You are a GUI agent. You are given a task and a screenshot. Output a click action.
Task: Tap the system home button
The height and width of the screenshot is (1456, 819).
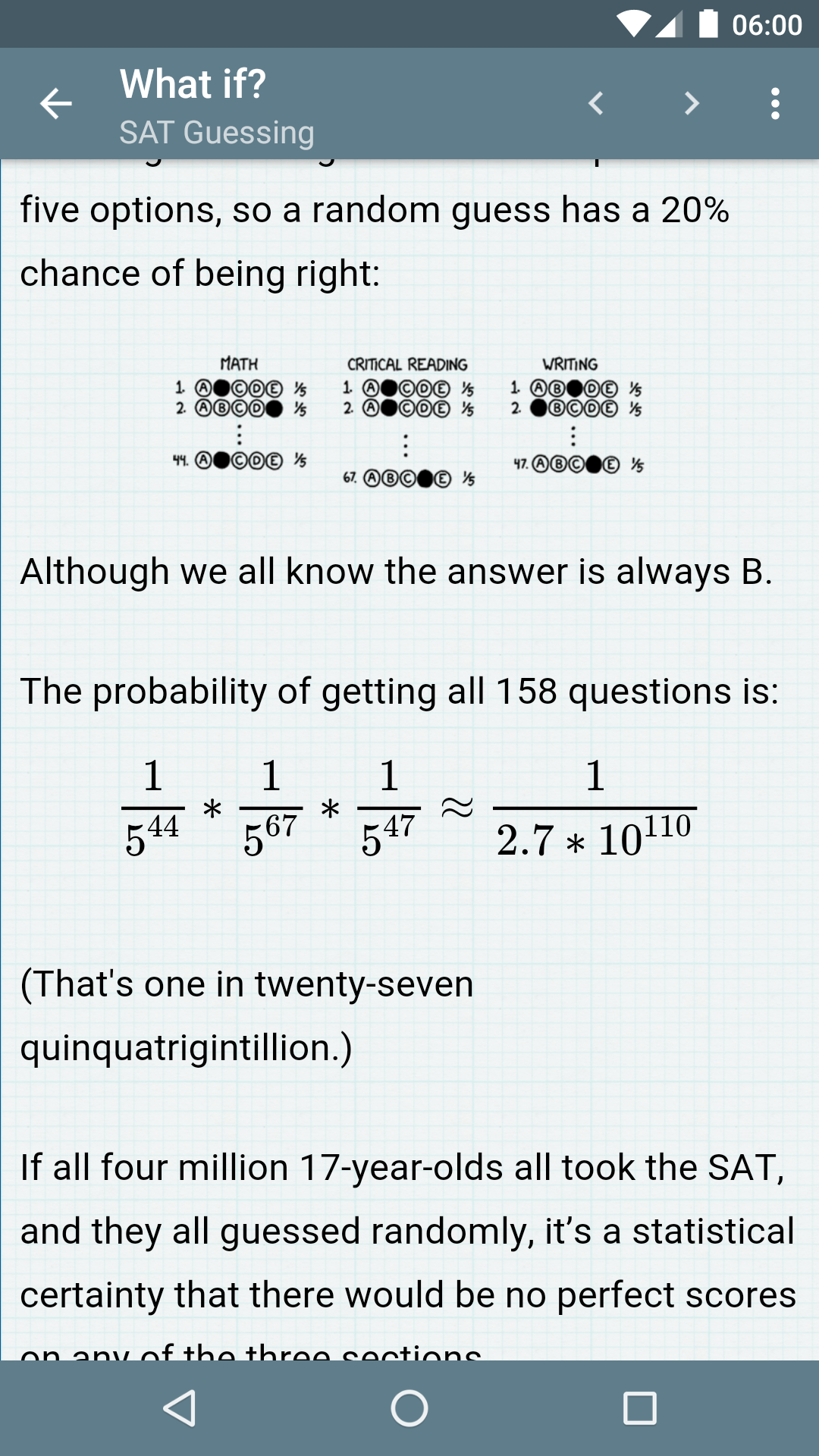409,1408
